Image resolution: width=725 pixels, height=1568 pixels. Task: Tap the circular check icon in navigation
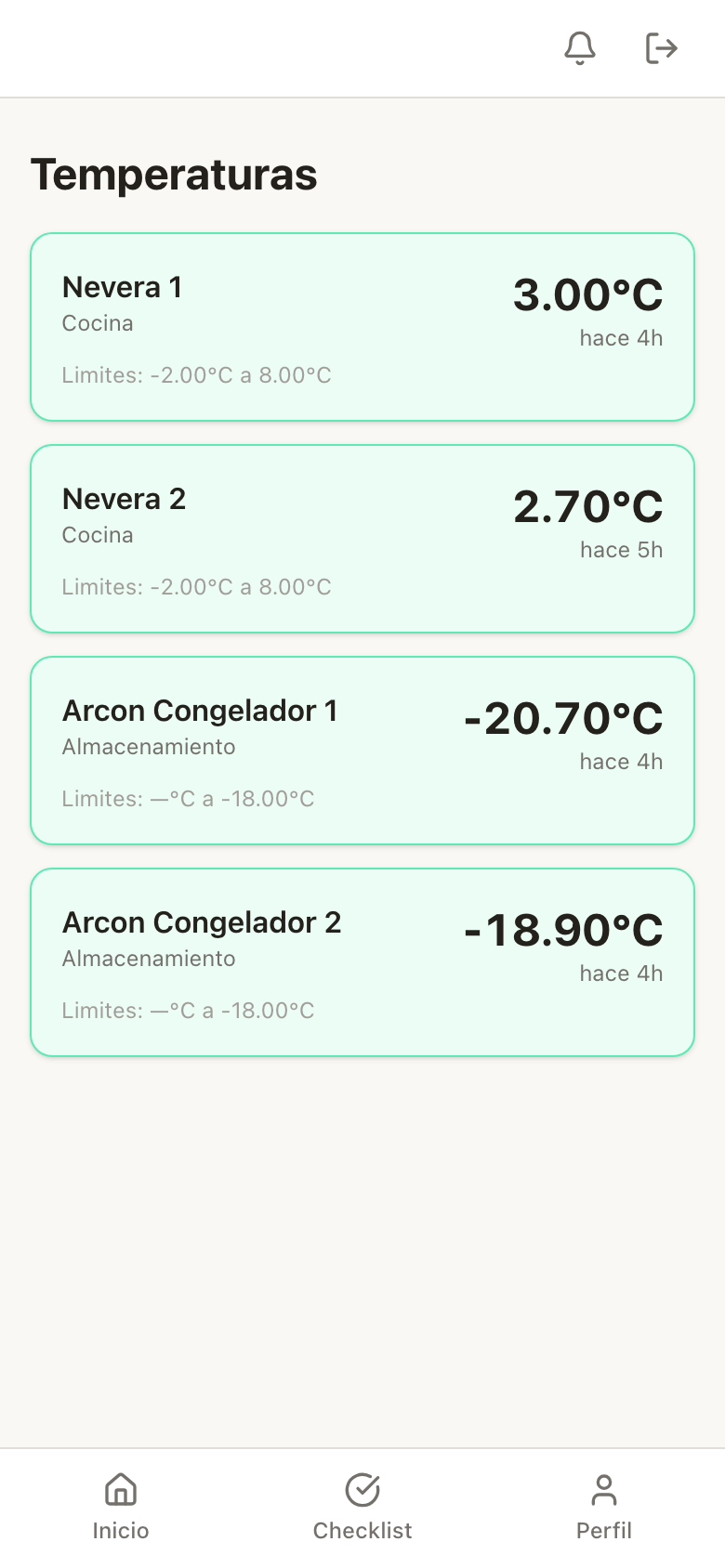tap(362, 1489)
